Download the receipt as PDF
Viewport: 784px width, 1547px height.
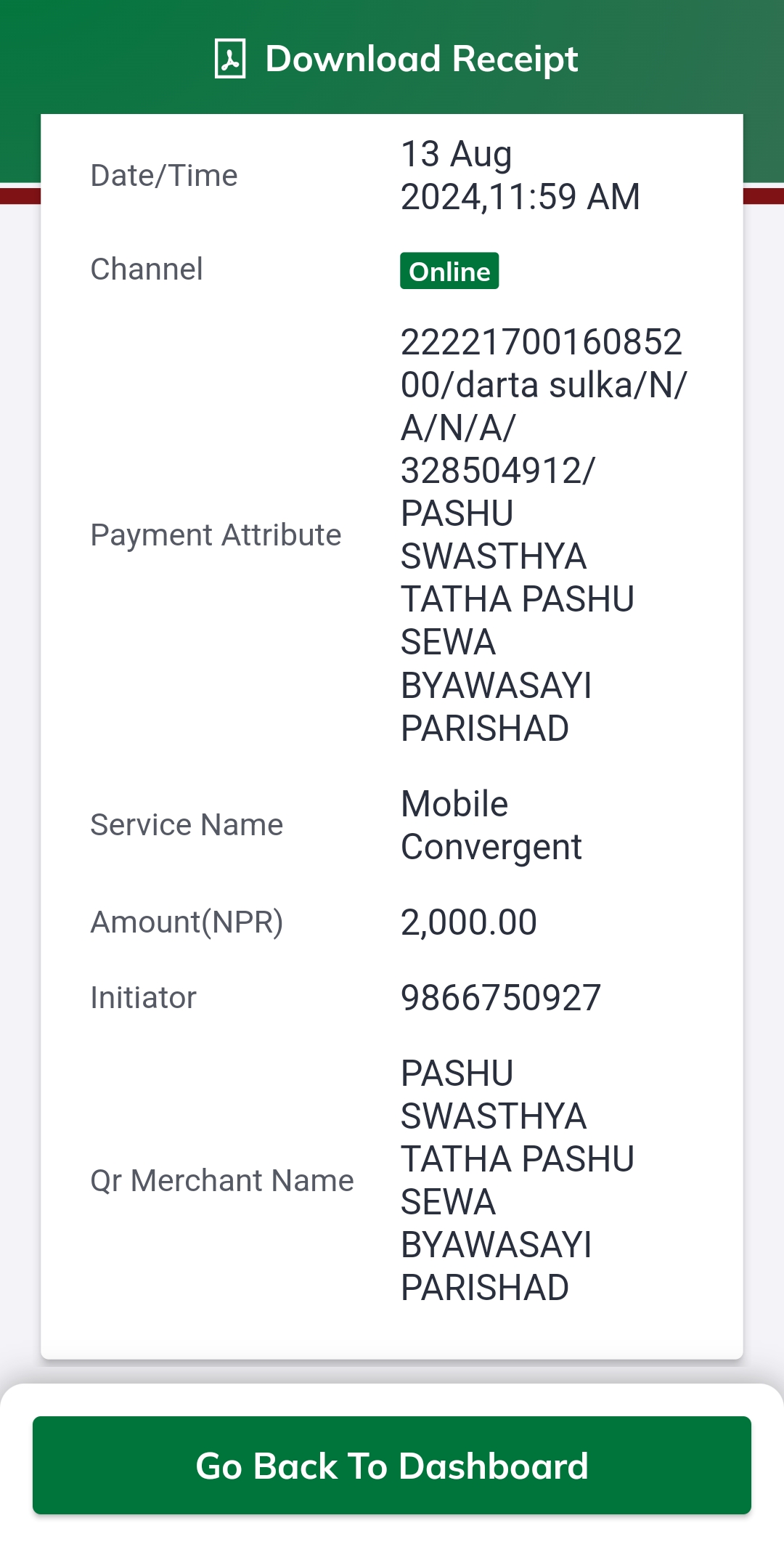click(396, 59)
